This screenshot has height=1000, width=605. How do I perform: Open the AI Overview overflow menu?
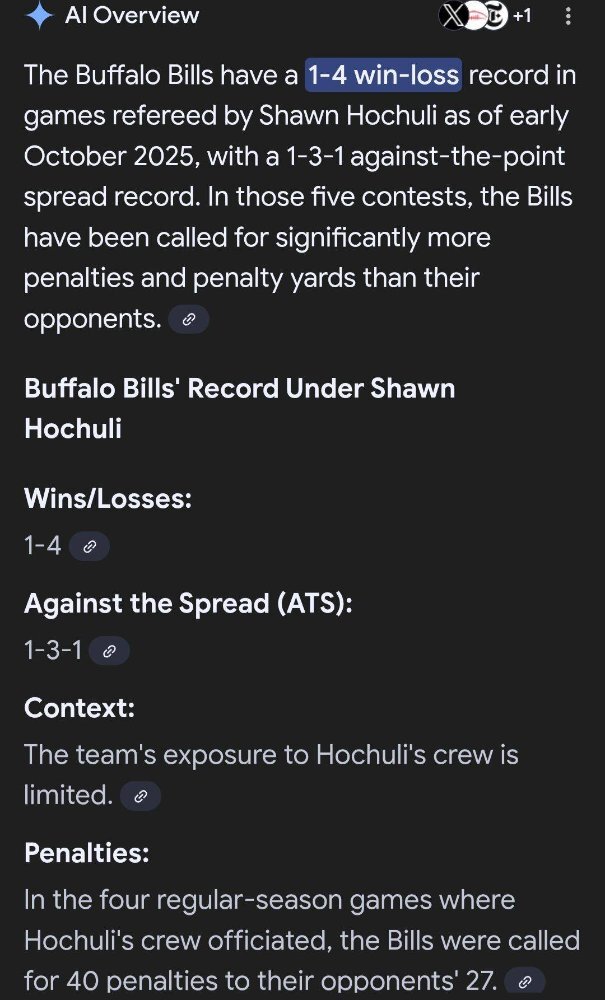pyautogui.click(x=569, y=16)
